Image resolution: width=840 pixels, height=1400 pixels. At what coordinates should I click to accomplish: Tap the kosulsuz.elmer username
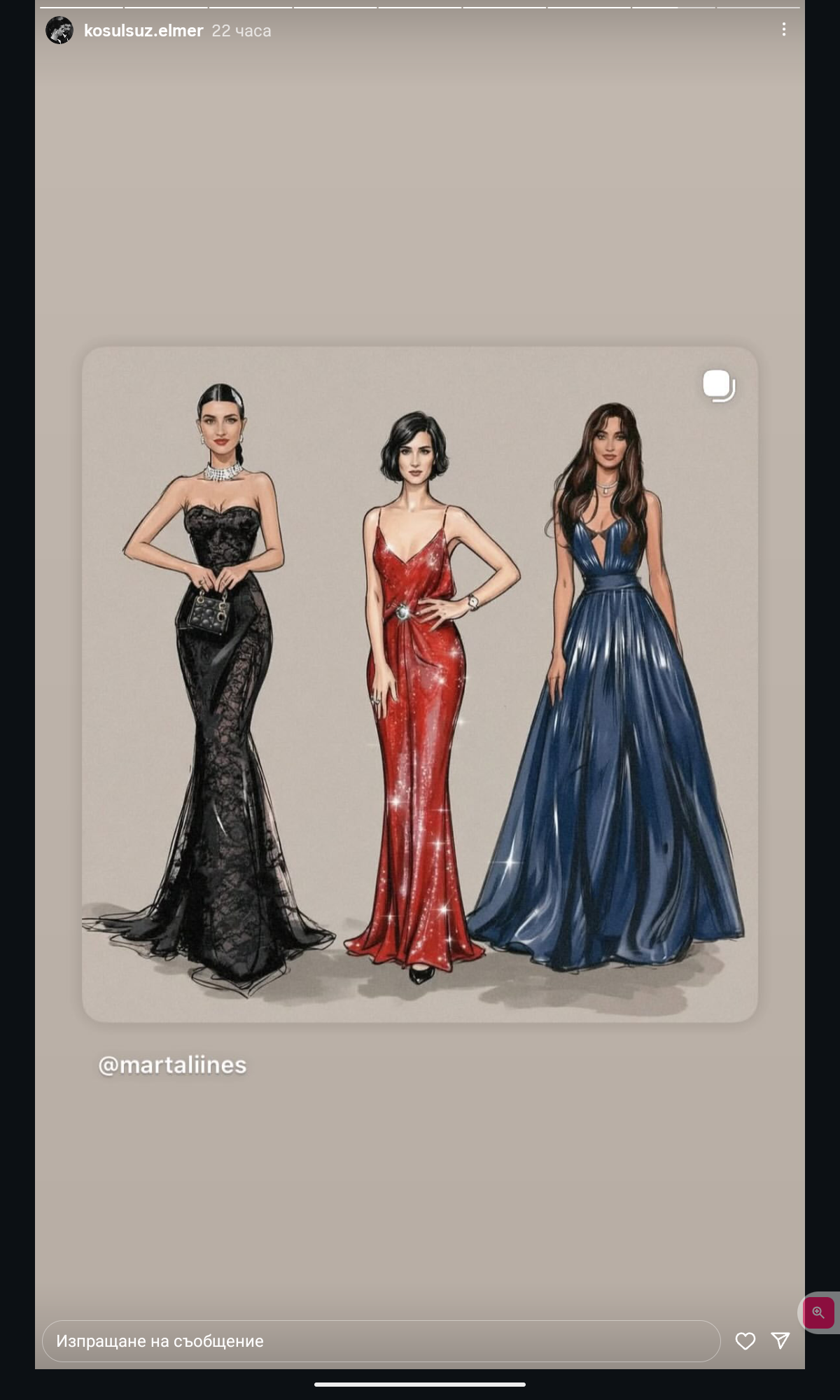[143, 31]
